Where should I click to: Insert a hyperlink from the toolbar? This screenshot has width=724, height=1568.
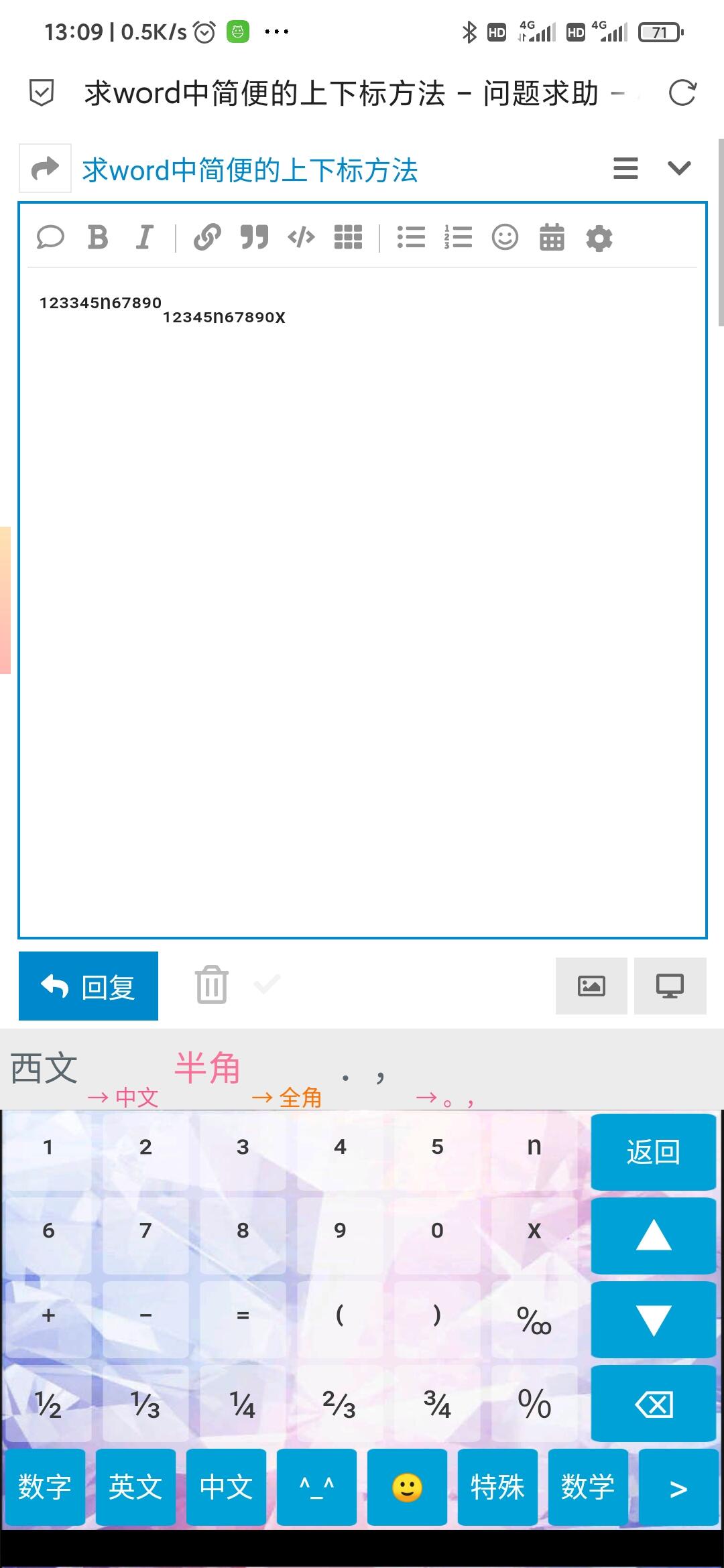[x=207, y=237]
